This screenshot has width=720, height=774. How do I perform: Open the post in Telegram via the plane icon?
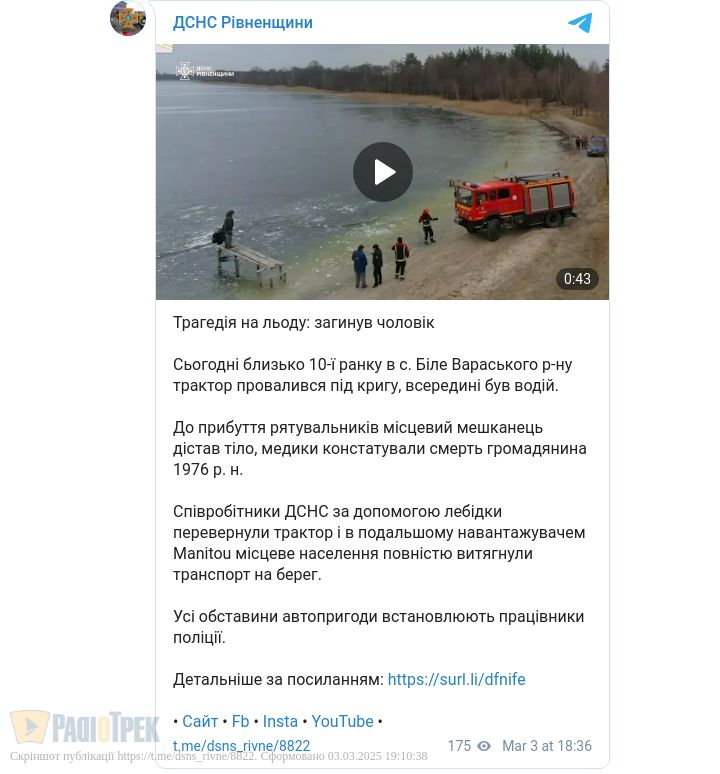pyautogui.click(x=580, y=23)
